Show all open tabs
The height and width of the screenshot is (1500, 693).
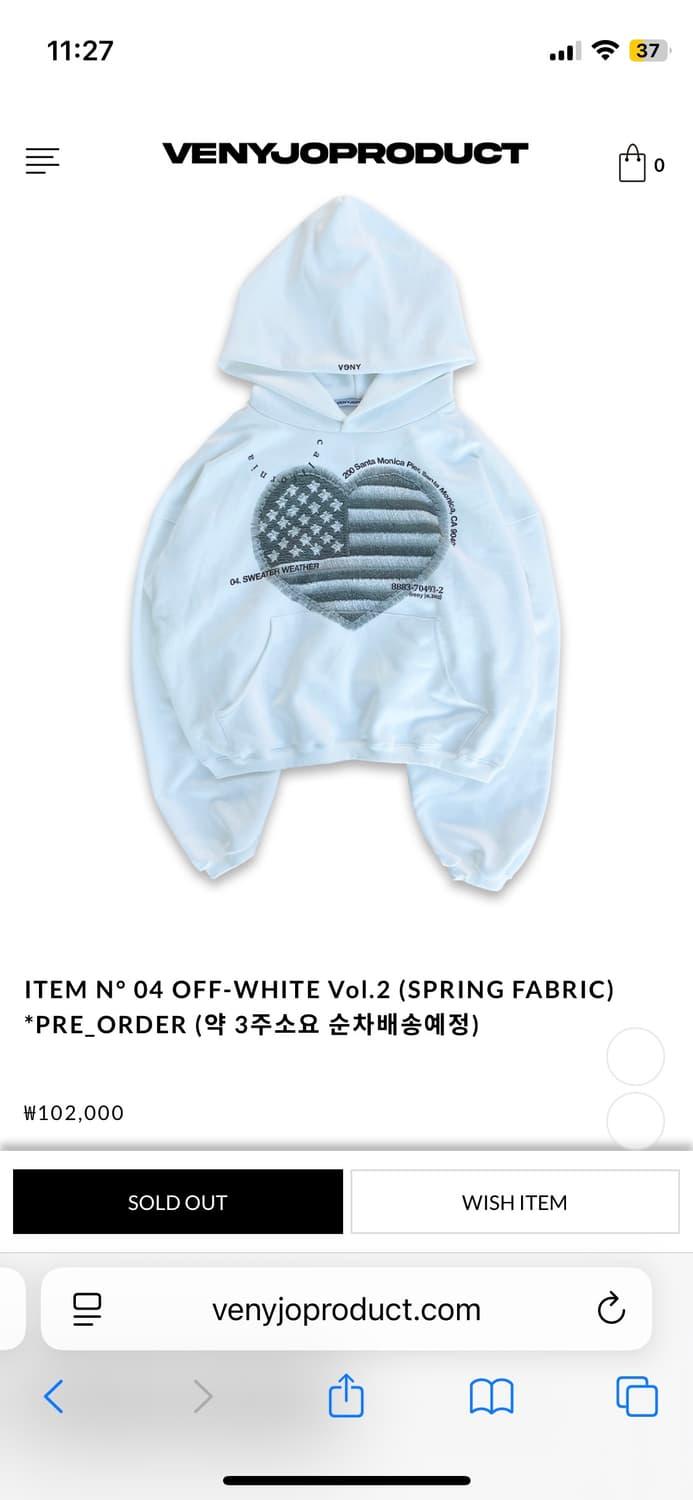637,1396
